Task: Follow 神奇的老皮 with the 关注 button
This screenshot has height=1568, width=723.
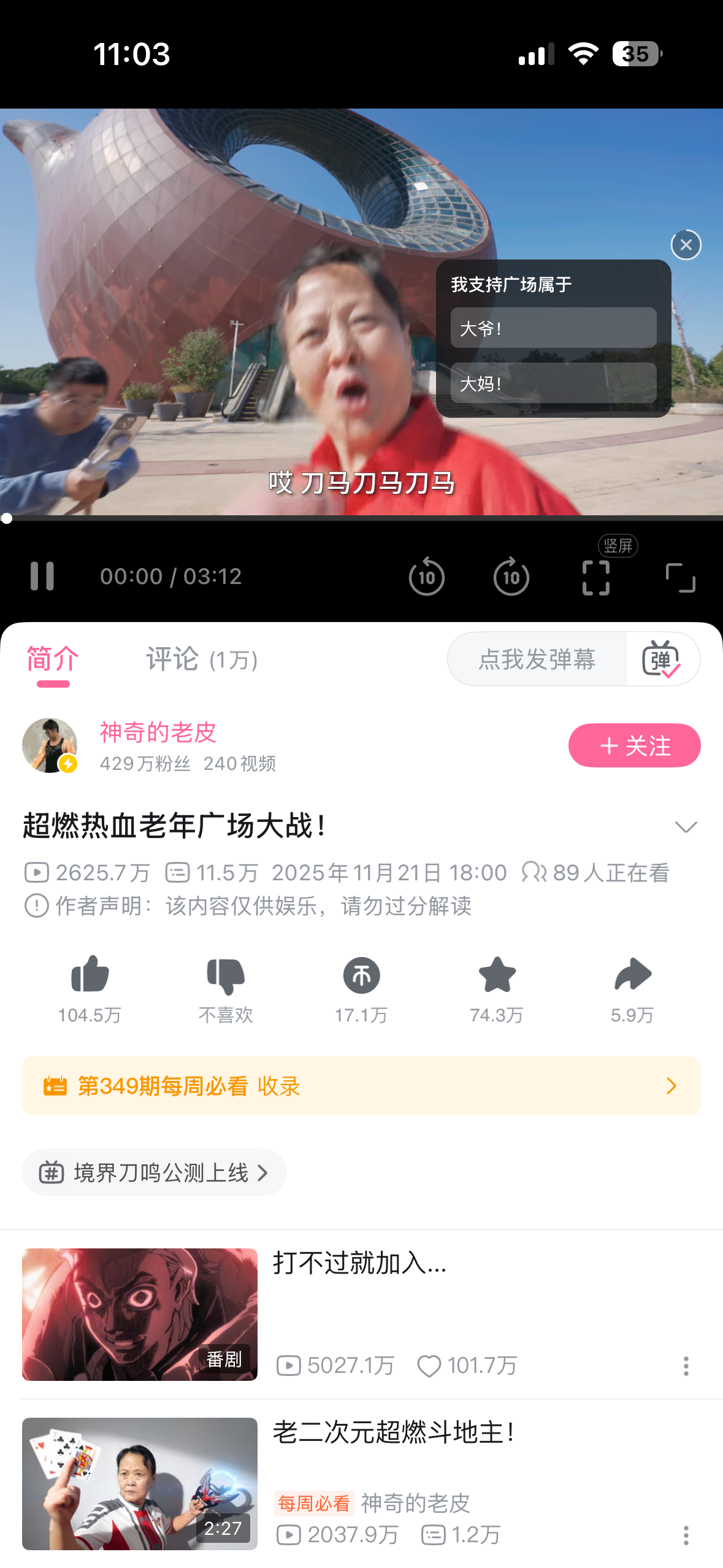Action: point(633,745)
